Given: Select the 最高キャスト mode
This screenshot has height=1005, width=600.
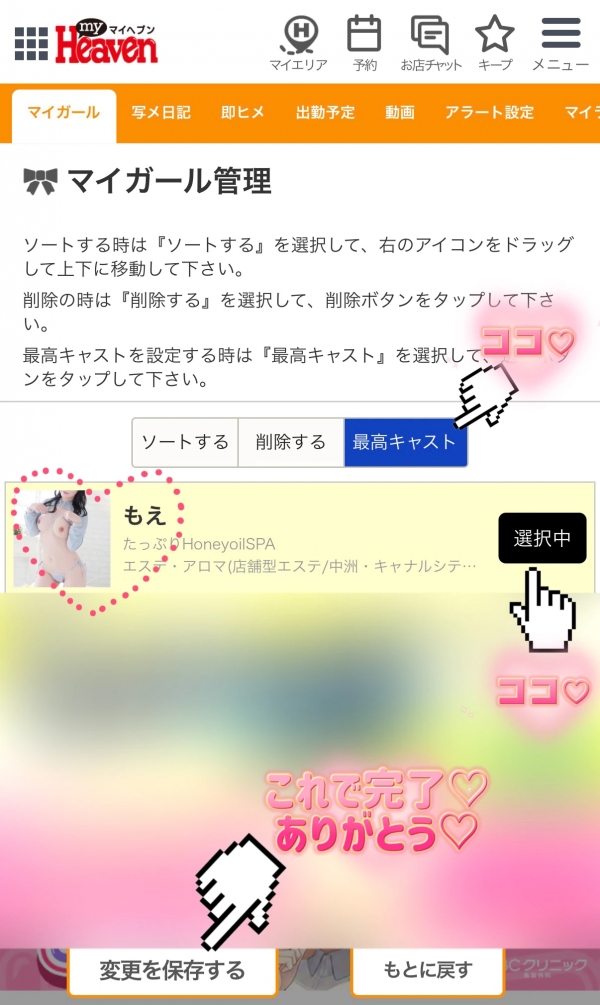Looking at the screenshot, I should pyautogui.click(x=404, y=442).
